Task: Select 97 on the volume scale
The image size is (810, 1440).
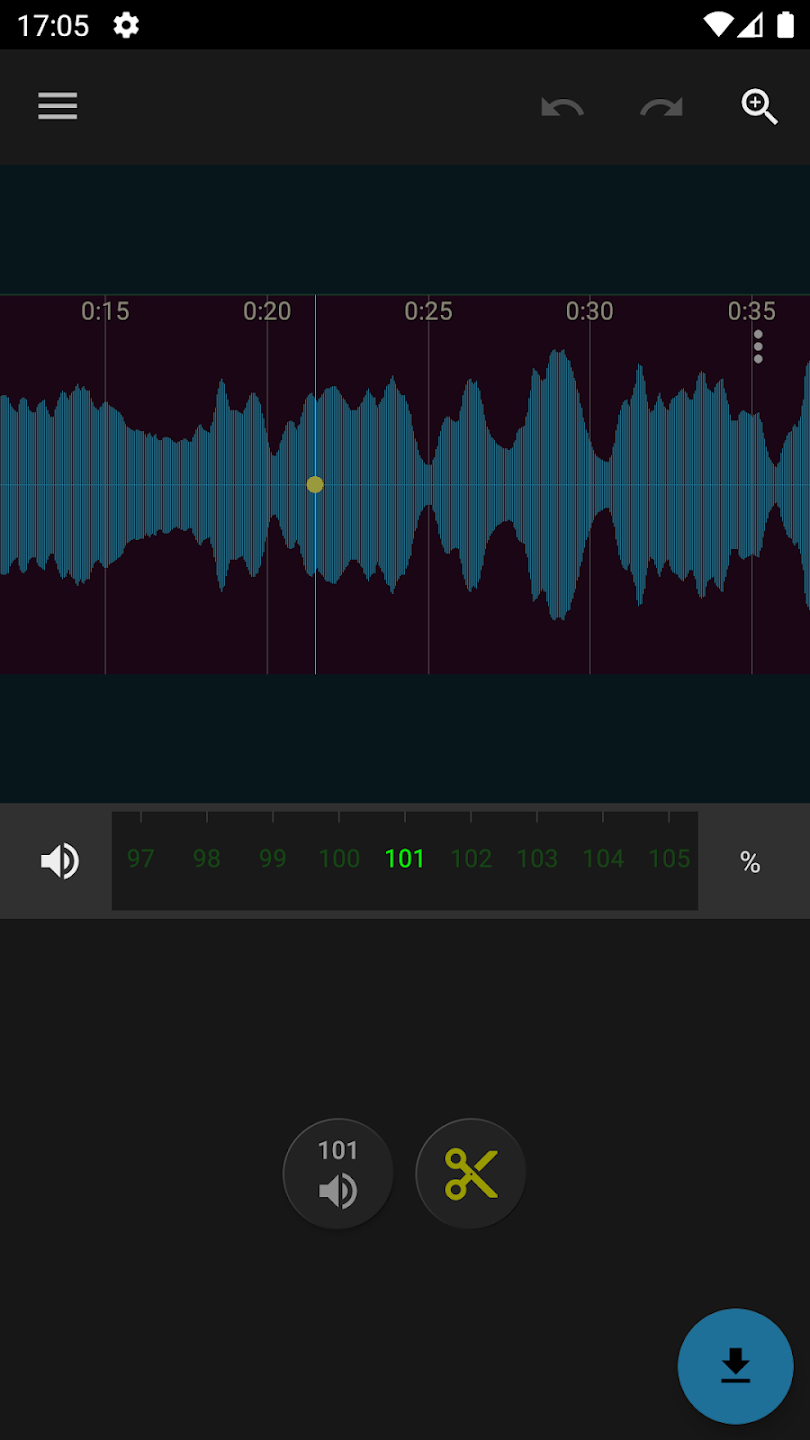Action: (141, 858)
